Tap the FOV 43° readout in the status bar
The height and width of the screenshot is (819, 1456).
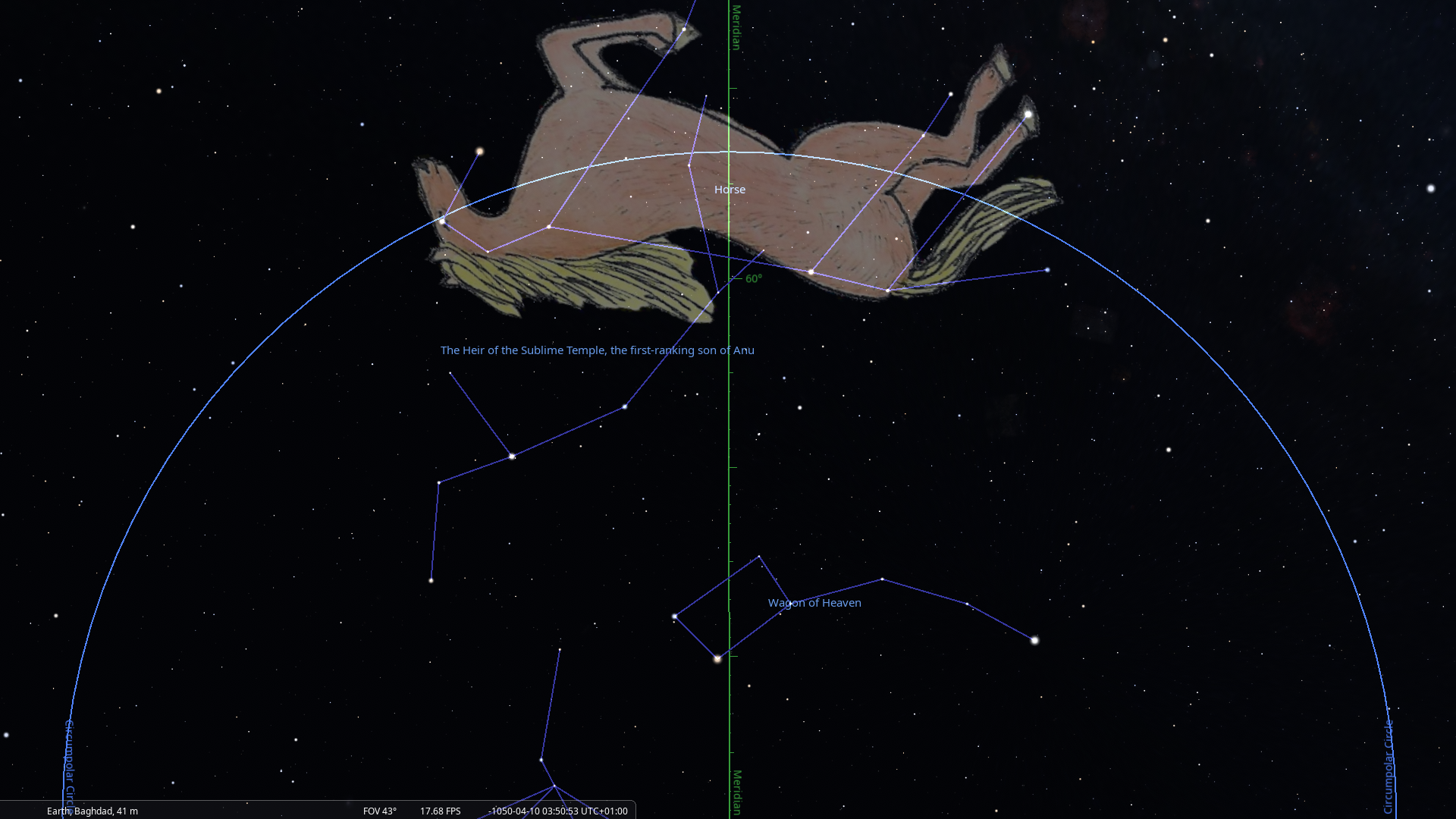[x=379, y=811]
